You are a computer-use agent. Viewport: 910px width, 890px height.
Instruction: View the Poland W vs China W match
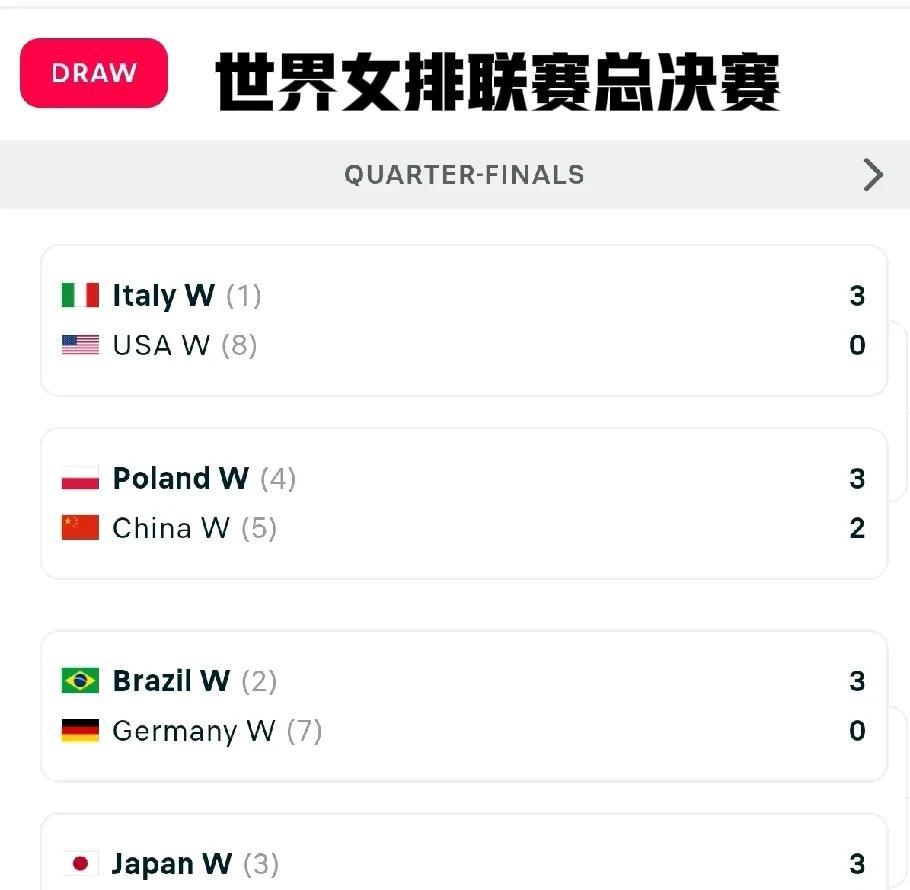(x=463, y=503)
